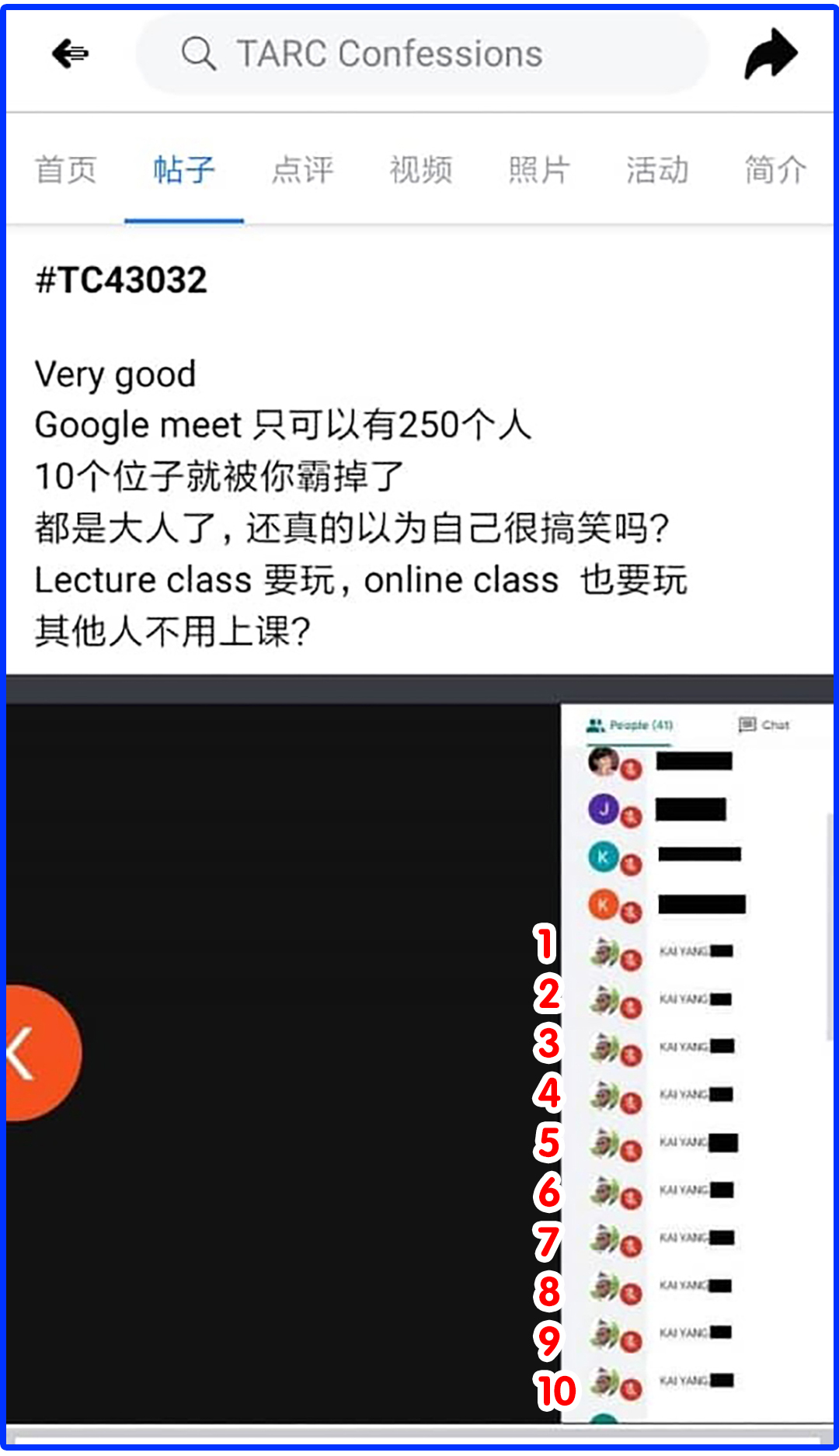This screenshot has height=1456, width=839.
Task: Go to the 活动 tab
Action: click(657, 169)
